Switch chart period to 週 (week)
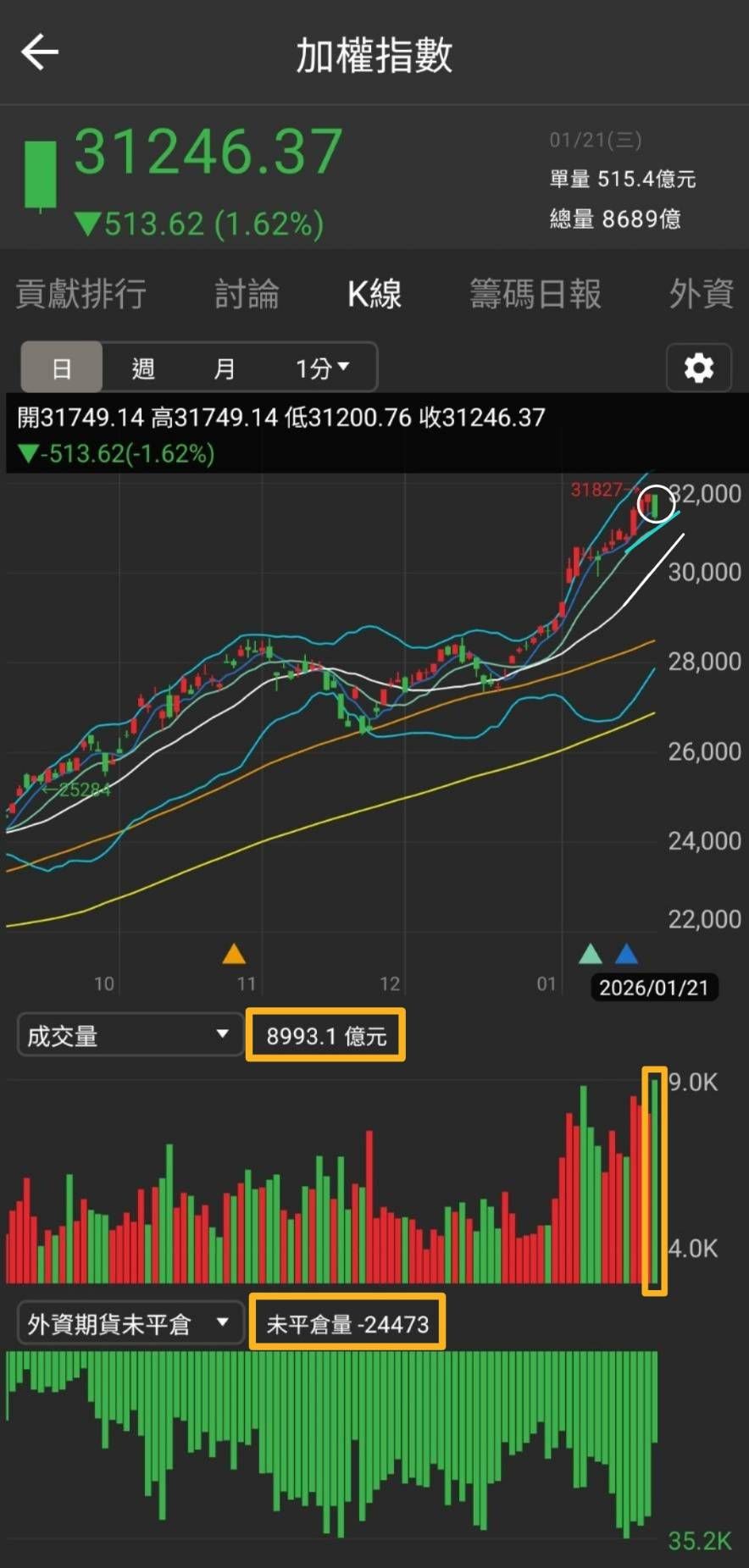The image size is (749, 1568). [142, 367]
